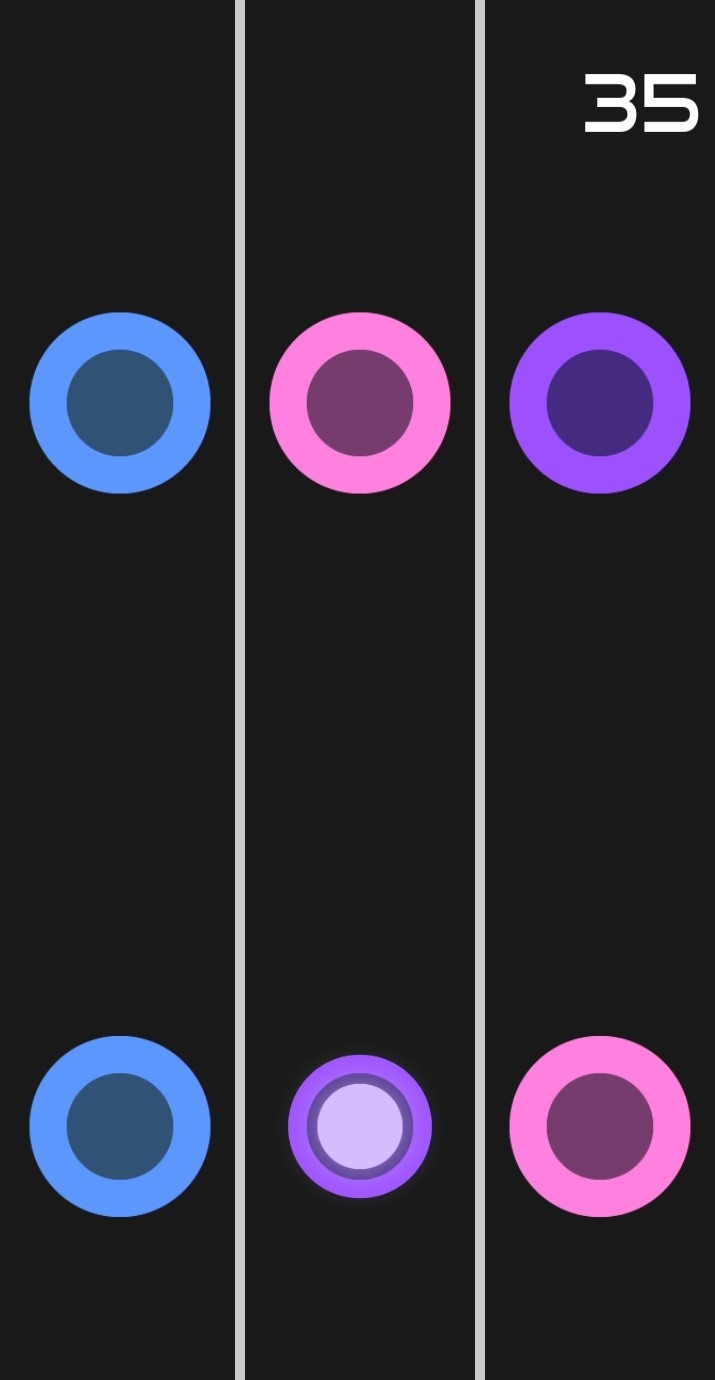Tap the small glowing purple ball
The image size is (715, 1380).
[360, 1126]
